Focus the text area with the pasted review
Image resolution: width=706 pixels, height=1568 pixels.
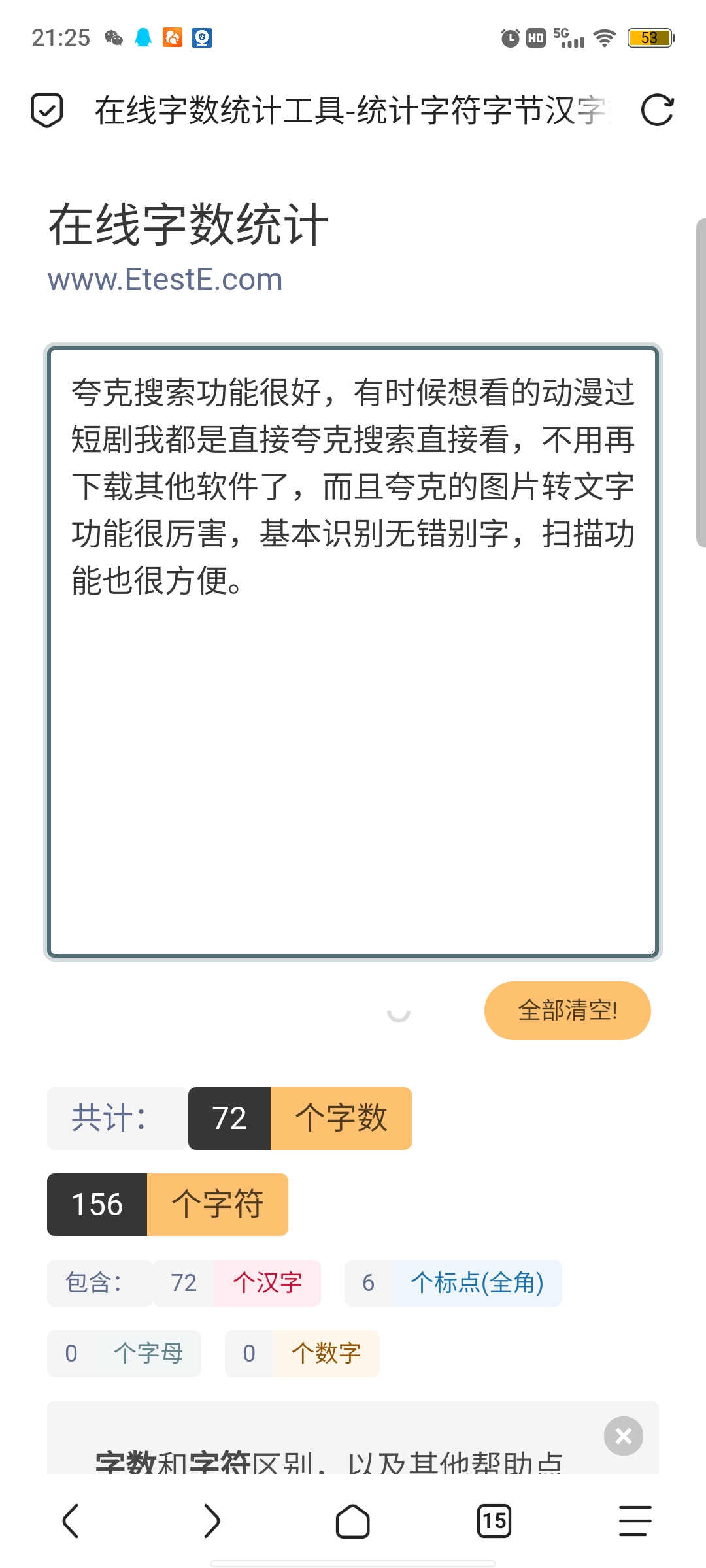pyautogui.click(x=353, y=652)
